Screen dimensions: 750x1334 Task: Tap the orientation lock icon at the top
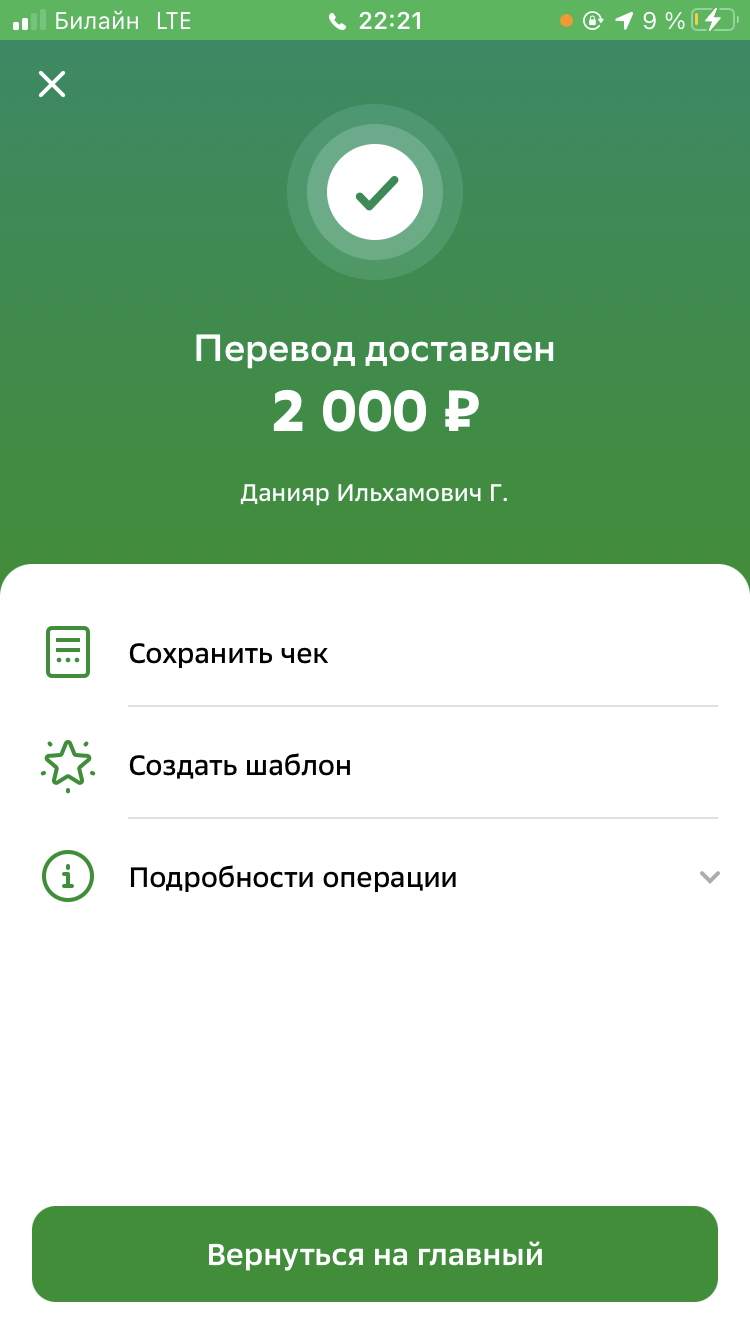pos(592,19)
